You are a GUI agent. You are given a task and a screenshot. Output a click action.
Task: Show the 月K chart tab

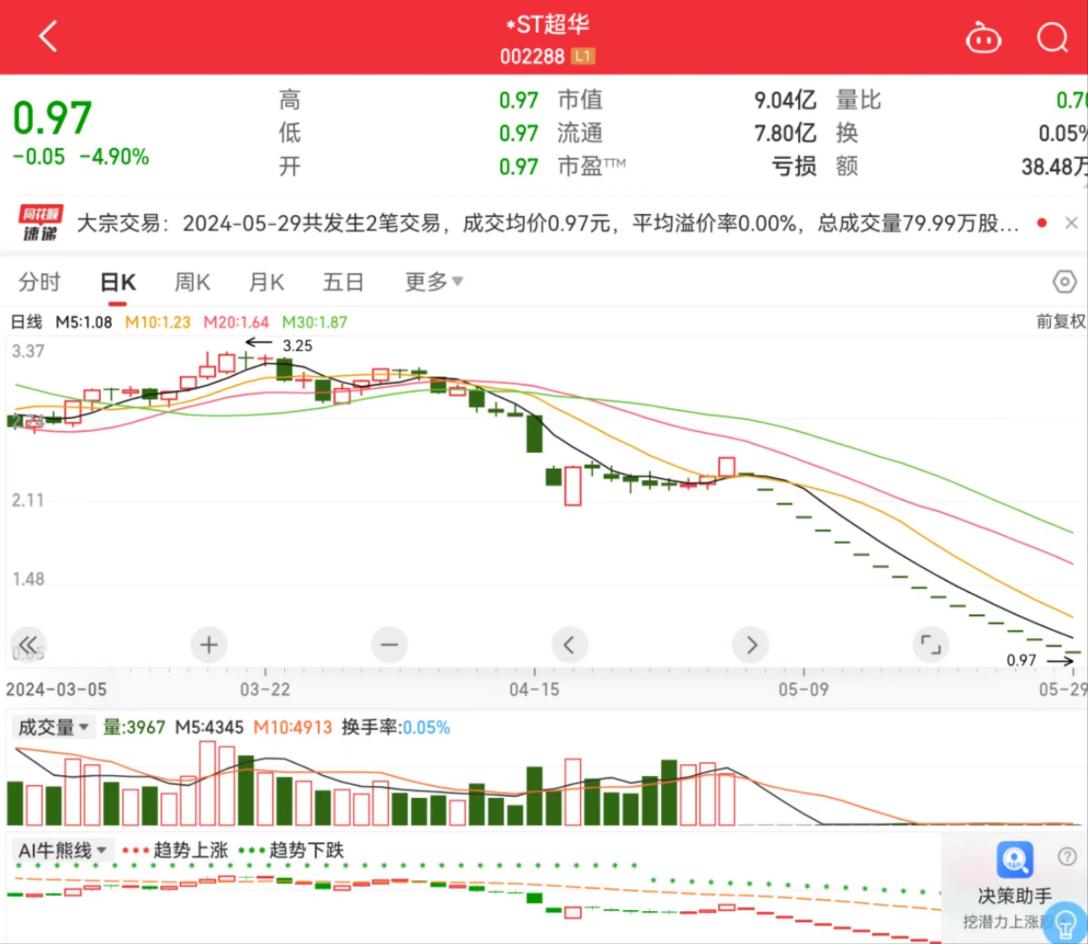pyautogui.click(x=267, y=282)
